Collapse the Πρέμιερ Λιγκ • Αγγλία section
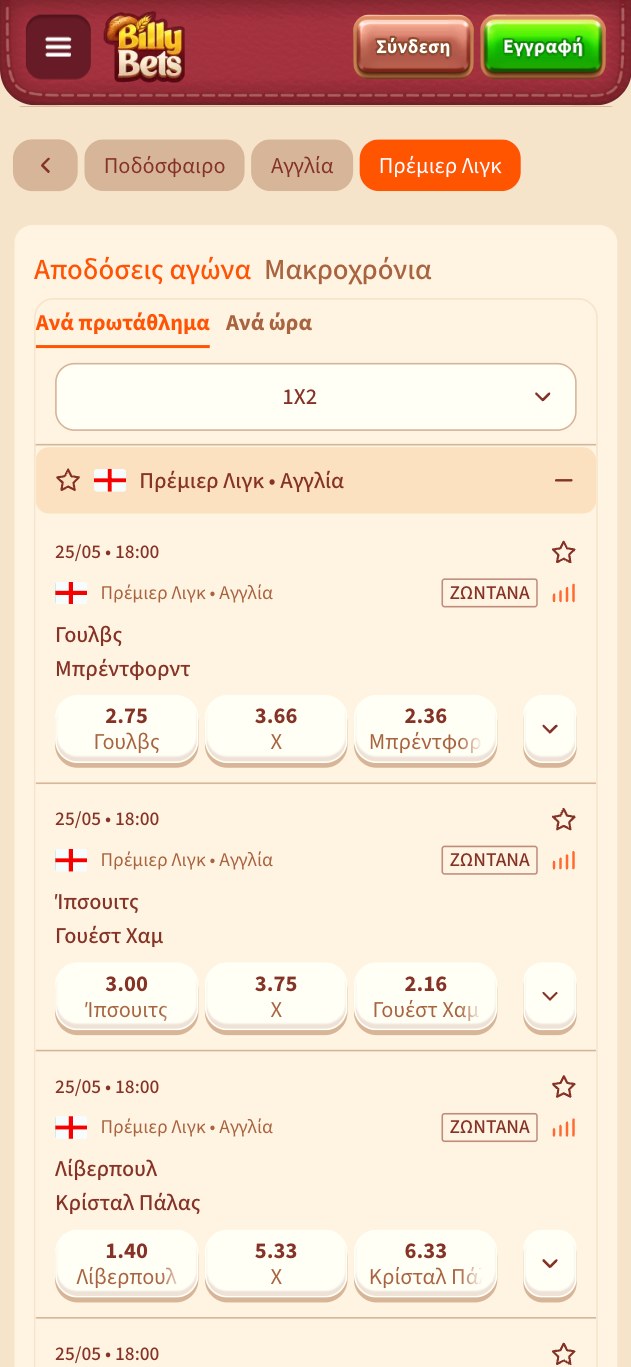This screenshot has width=631, height=1367. (564, 481)
